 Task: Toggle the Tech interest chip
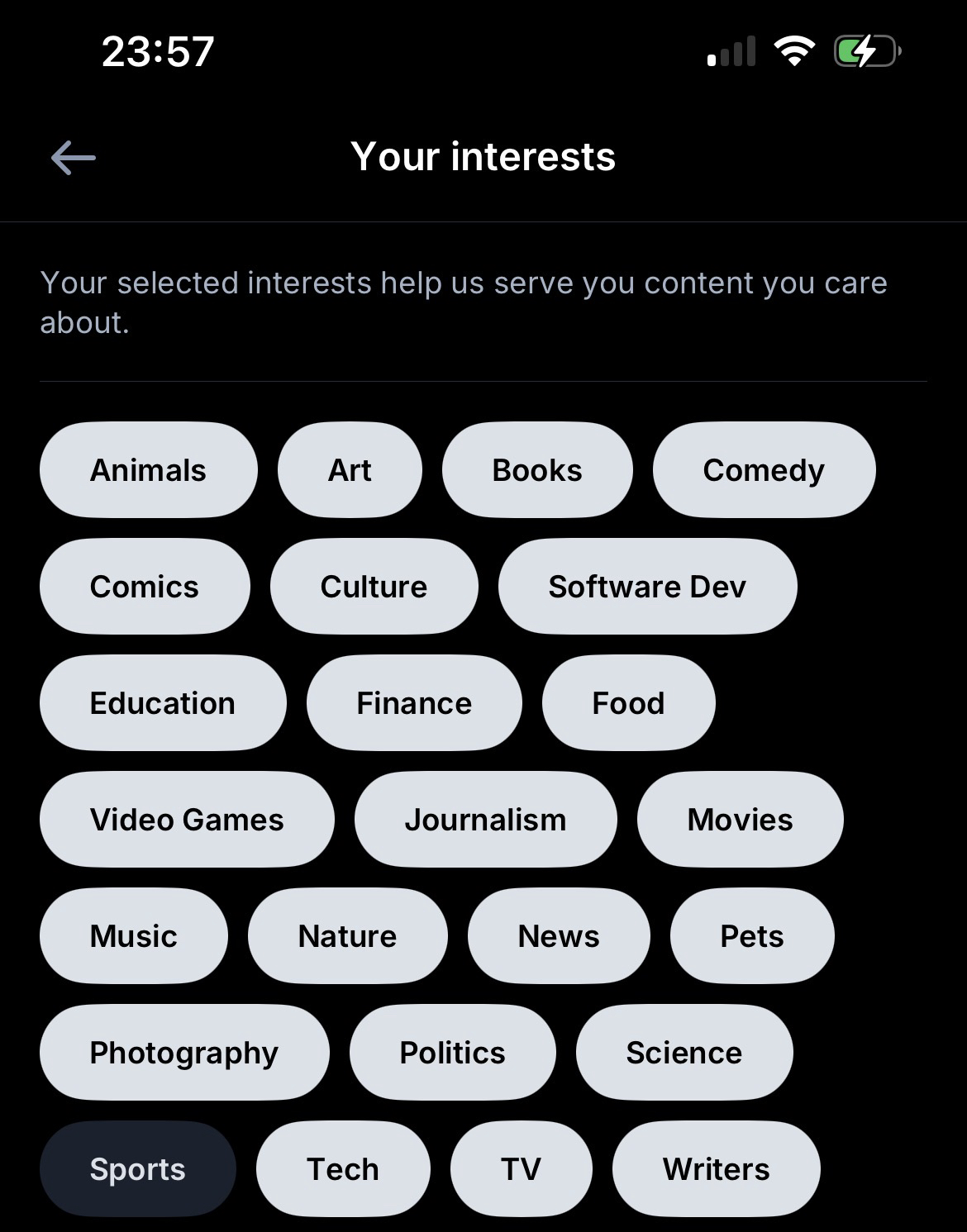(343, 1169)
